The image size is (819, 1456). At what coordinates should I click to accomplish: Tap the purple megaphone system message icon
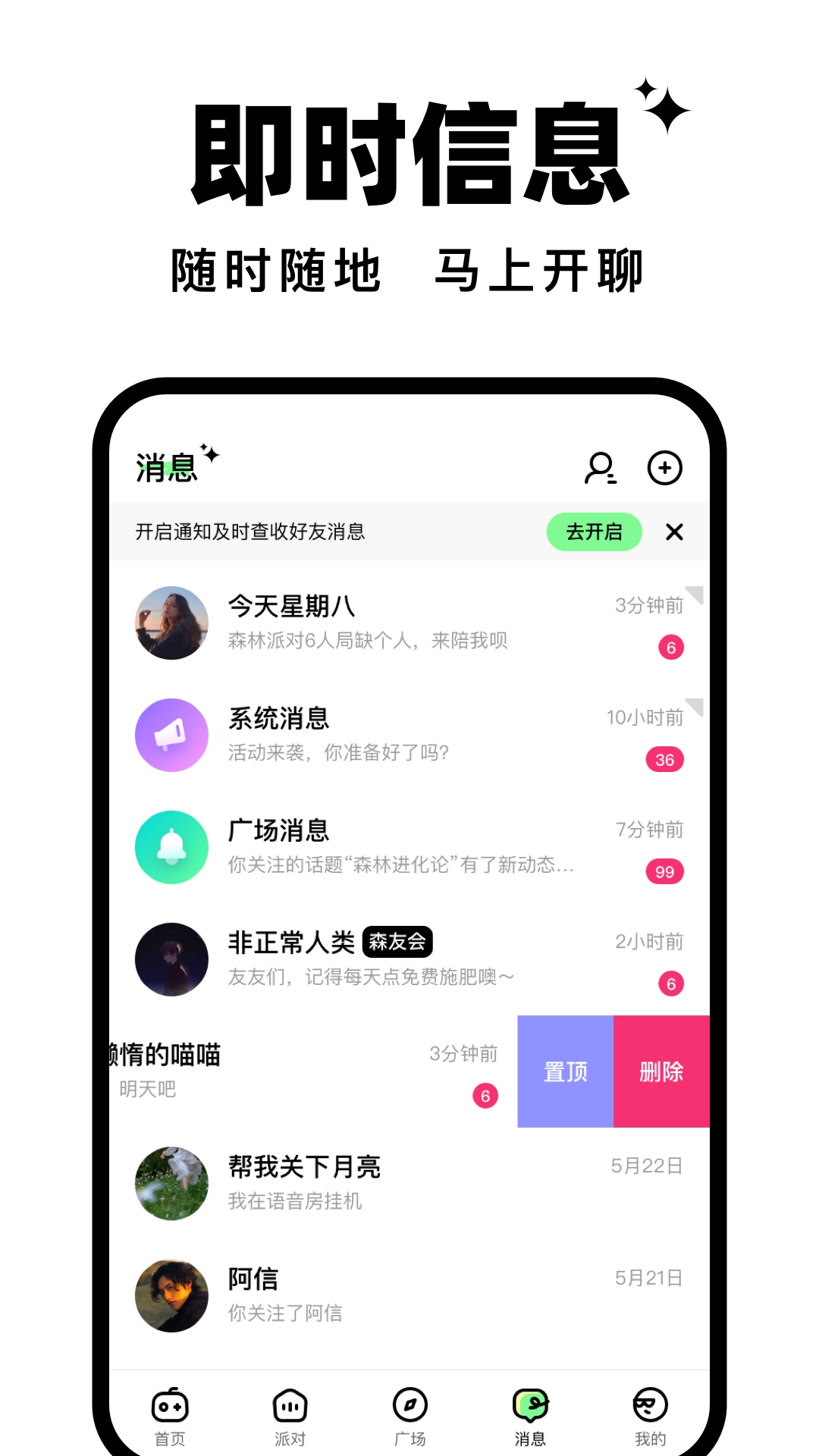pyautogui.click(x=171, y=734)
